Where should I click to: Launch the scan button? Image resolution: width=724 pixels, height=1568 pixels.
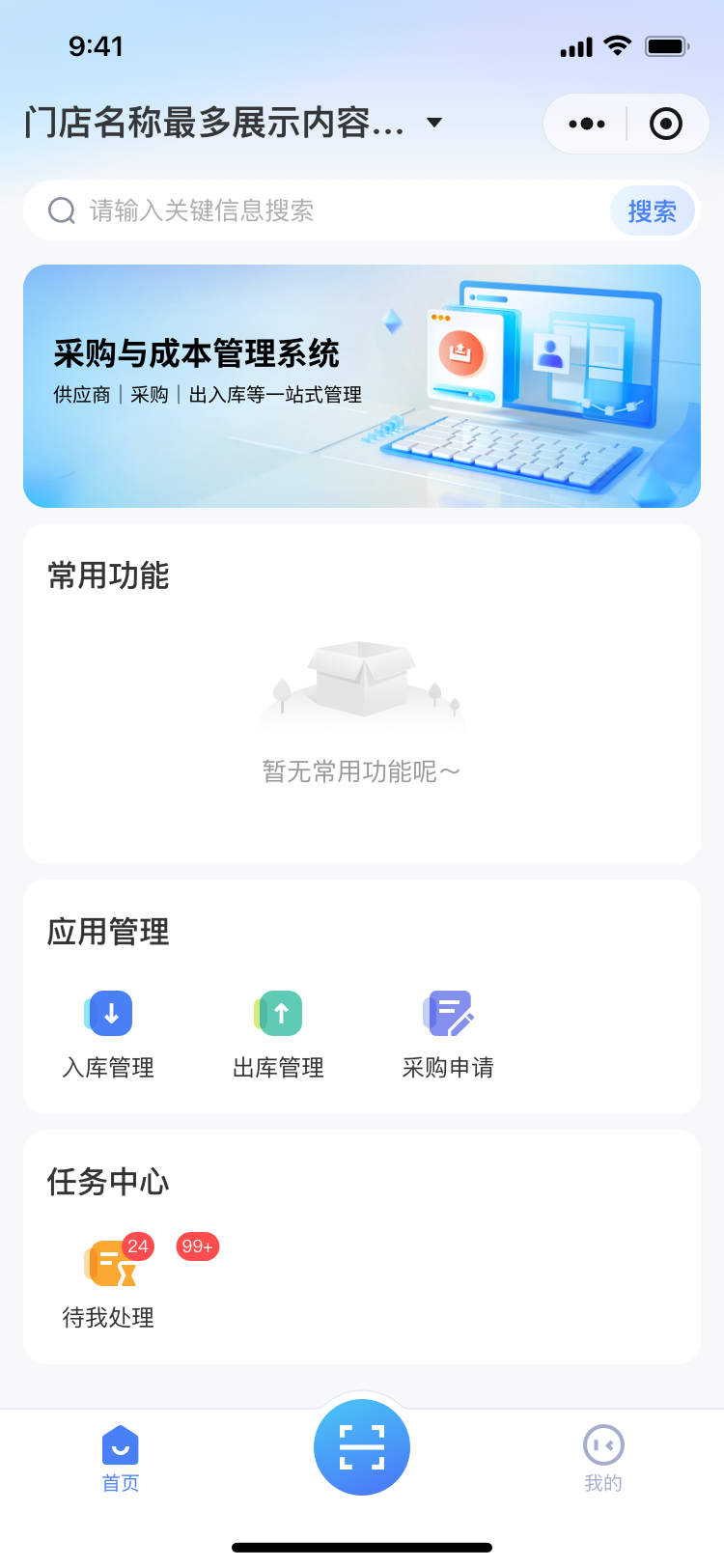click(x=362, y=1447)
